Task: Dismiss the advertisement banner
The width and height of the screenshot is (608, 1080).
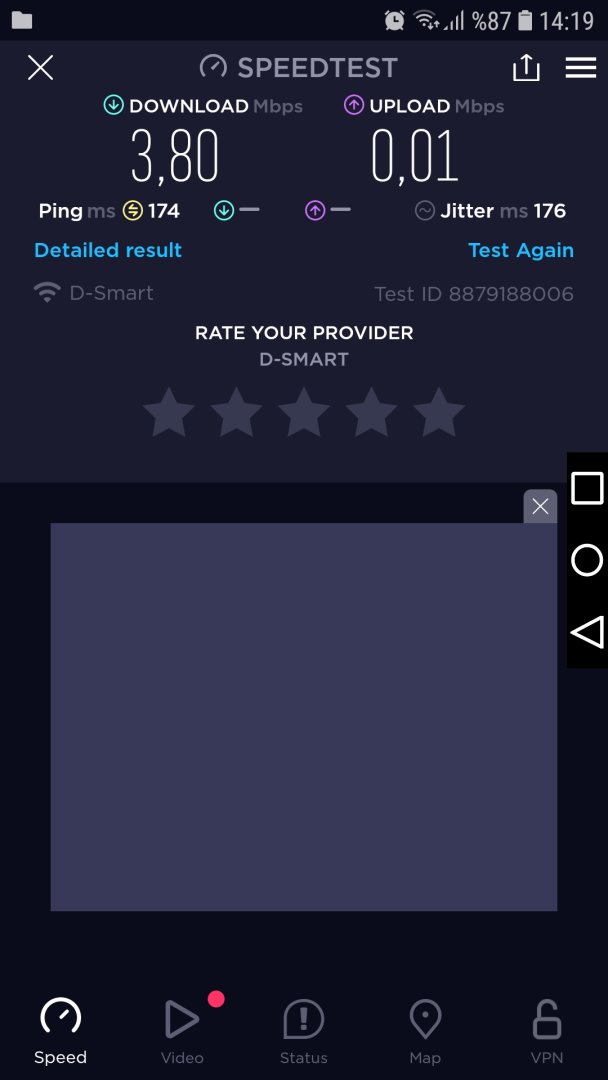Action: coord(540,506)
